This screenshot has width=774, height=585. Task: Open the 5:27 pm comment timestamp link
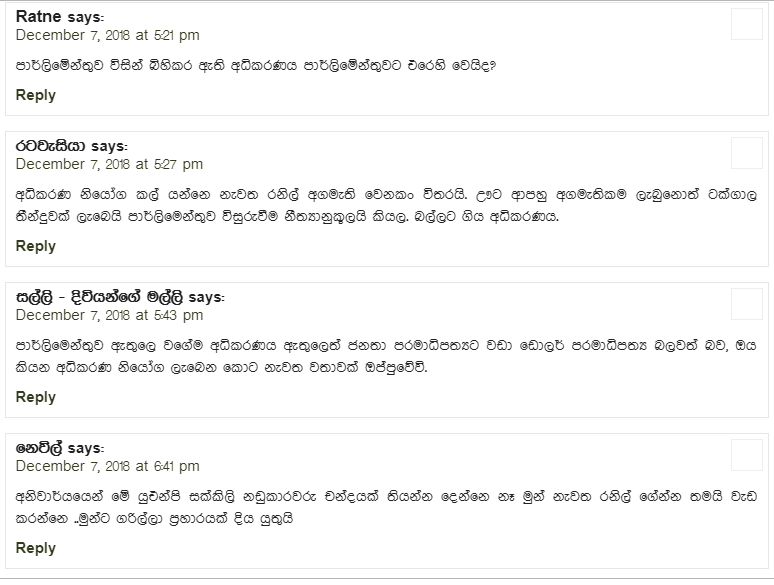point(109,164)
